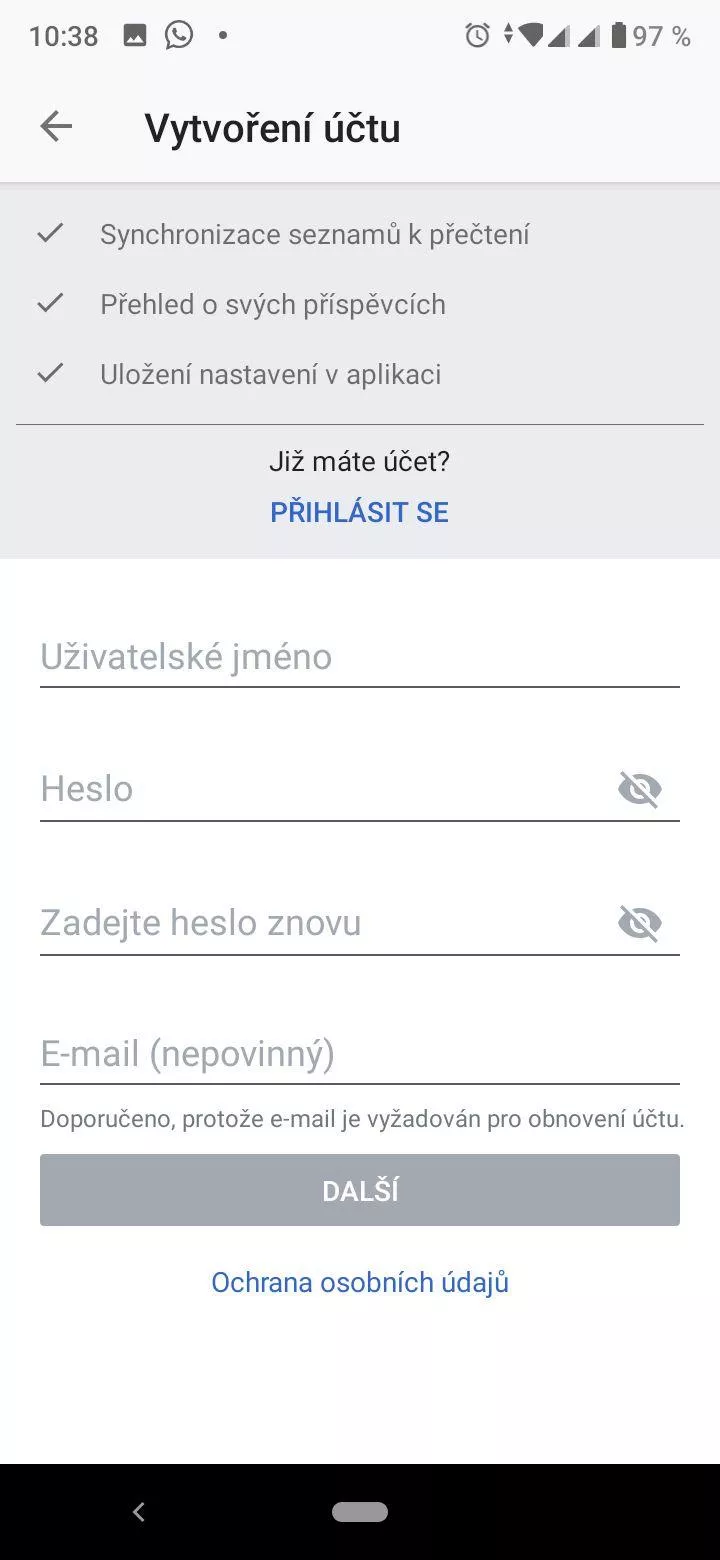Tap the system home pill
The height and width of the screenshot is (1560, 720).
pyautogui.click(x=360, y=1512)
